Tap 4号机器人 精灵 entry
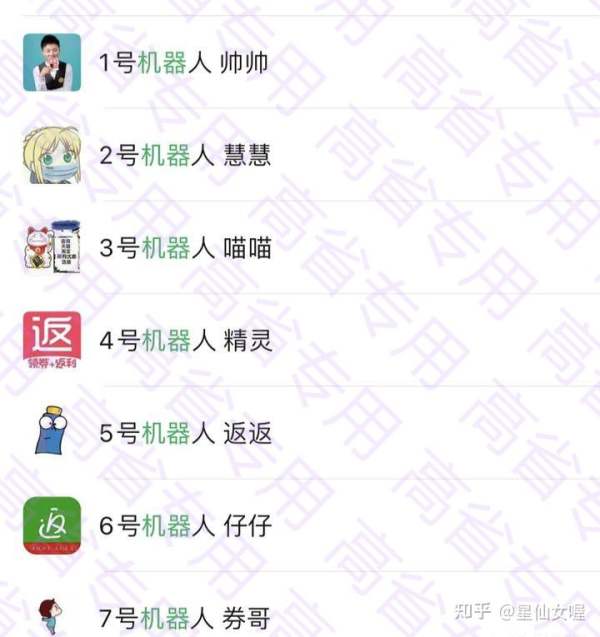This screenshot has height=637, width=600. pyautogui.click(x=186, y=341)
